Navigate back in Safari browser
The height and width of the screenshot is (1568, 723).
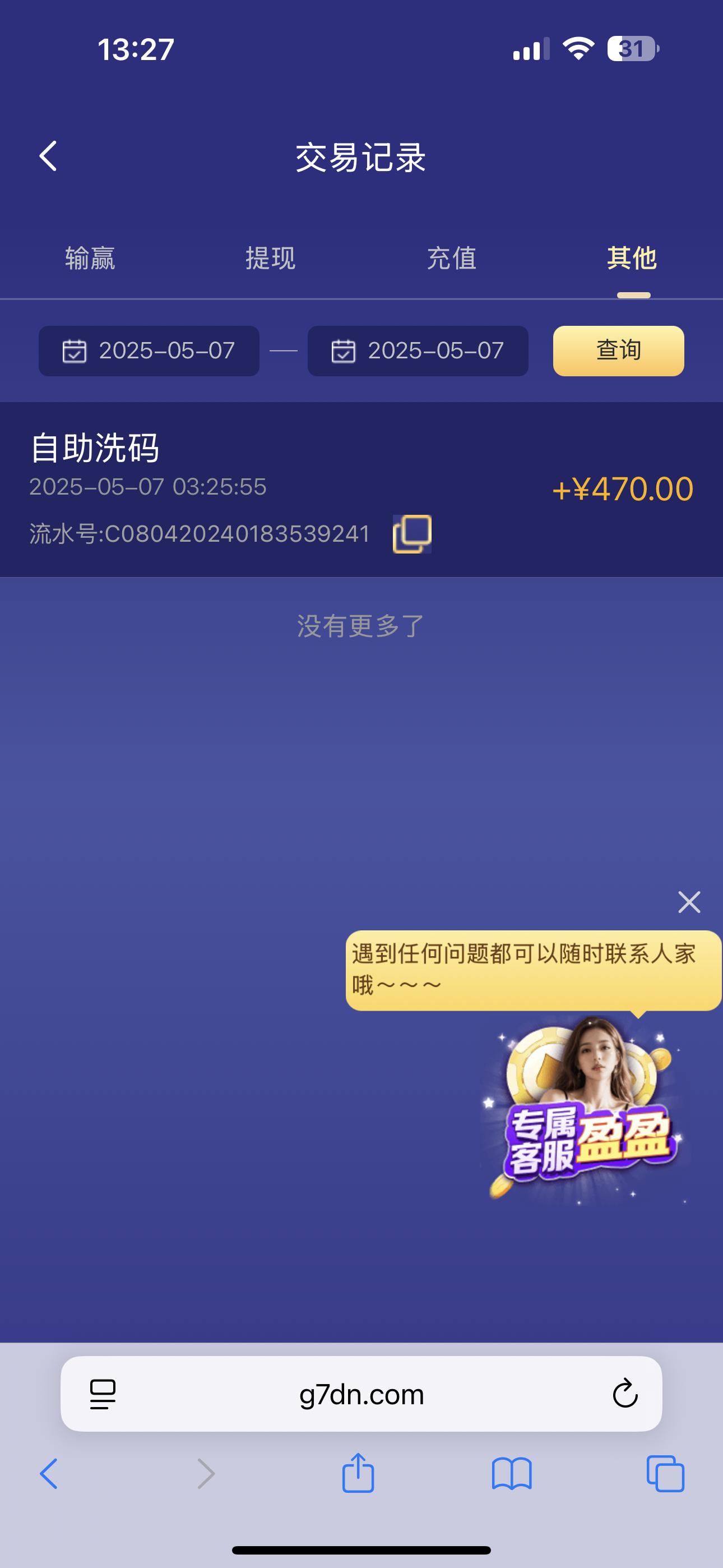(x=49, y=1473)
